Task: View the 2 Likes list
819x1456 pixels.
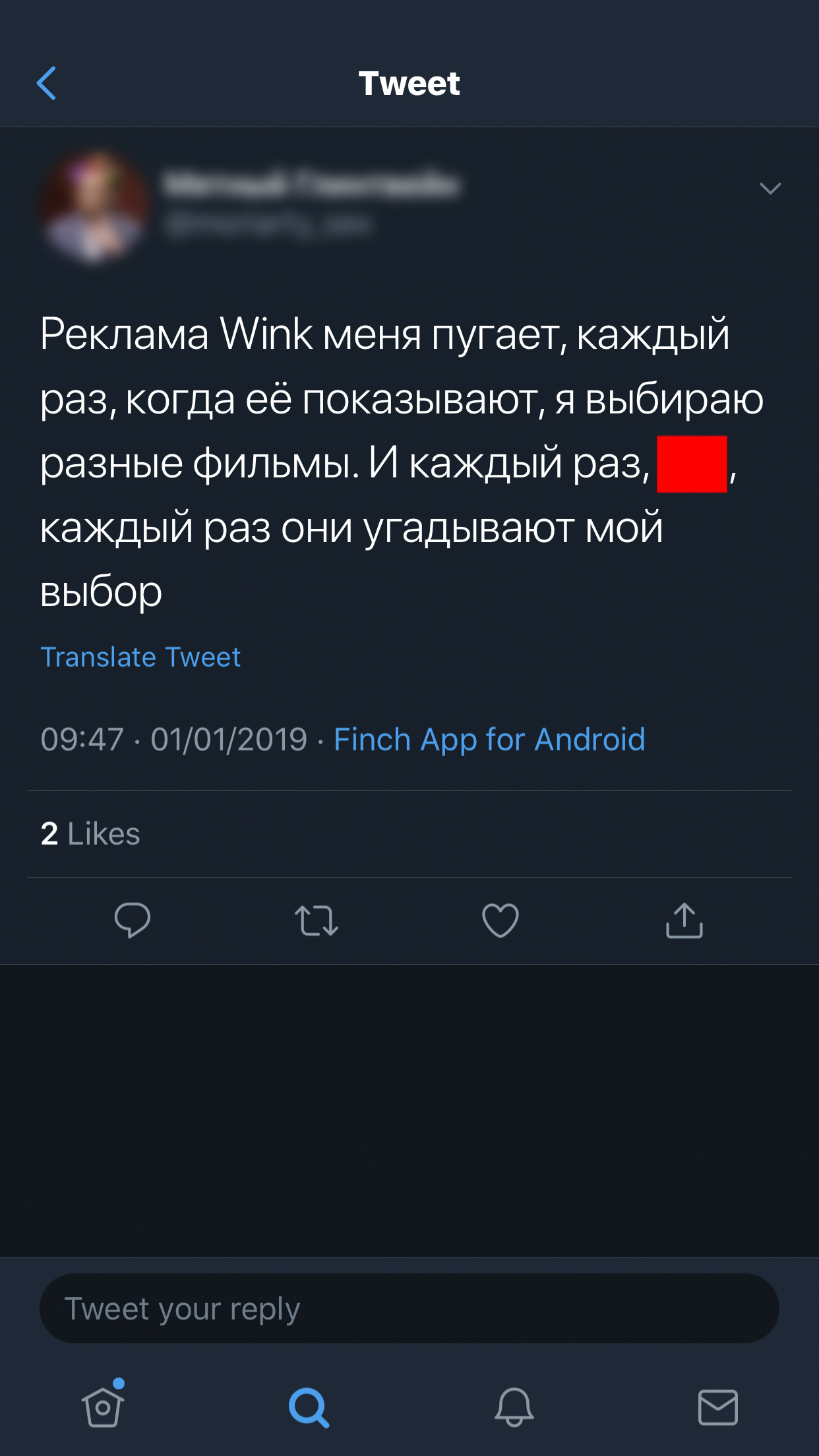Action: pos(90,834)
